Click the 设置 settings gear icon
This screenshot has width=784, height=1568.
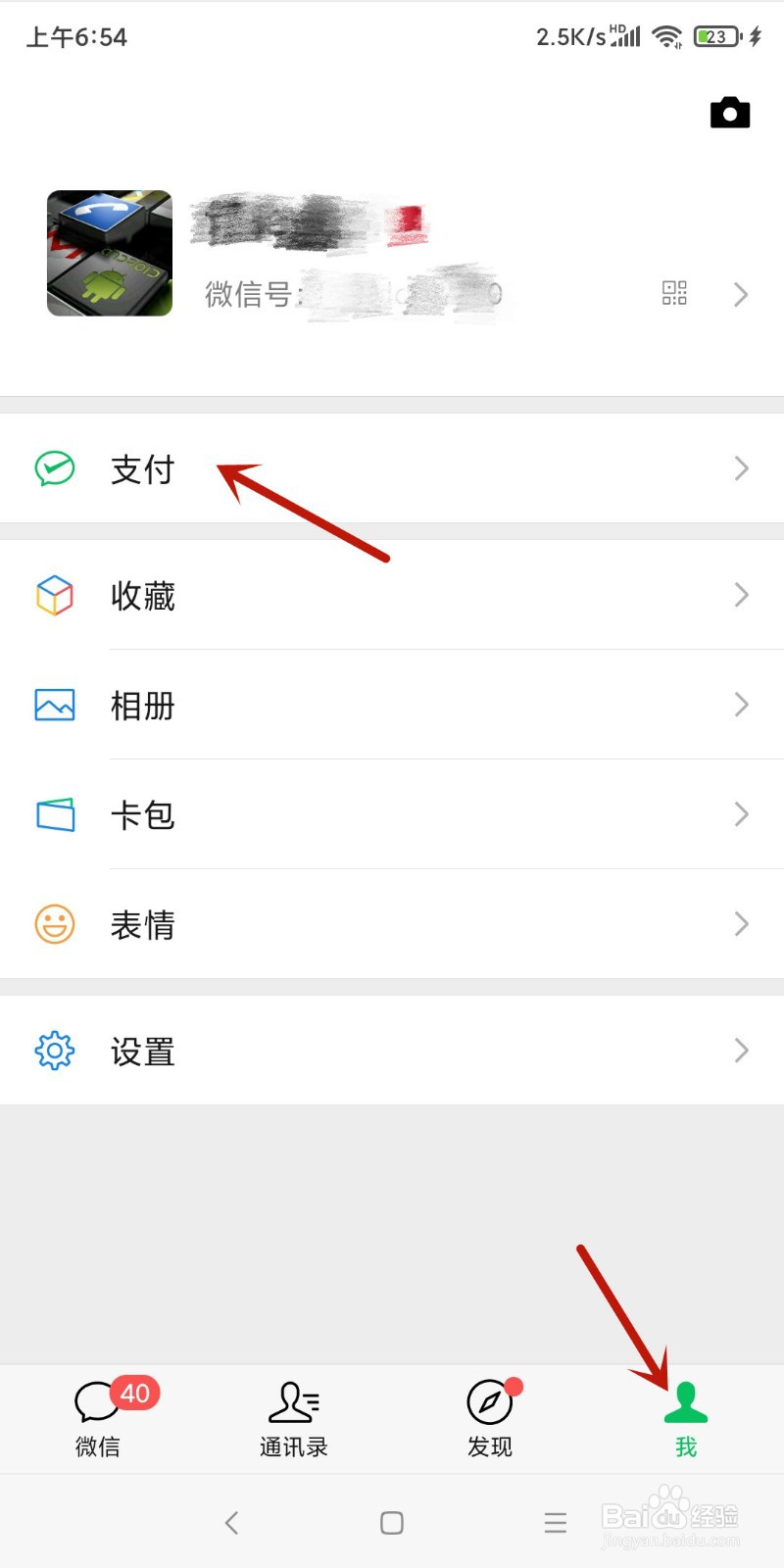point(55,1051)
